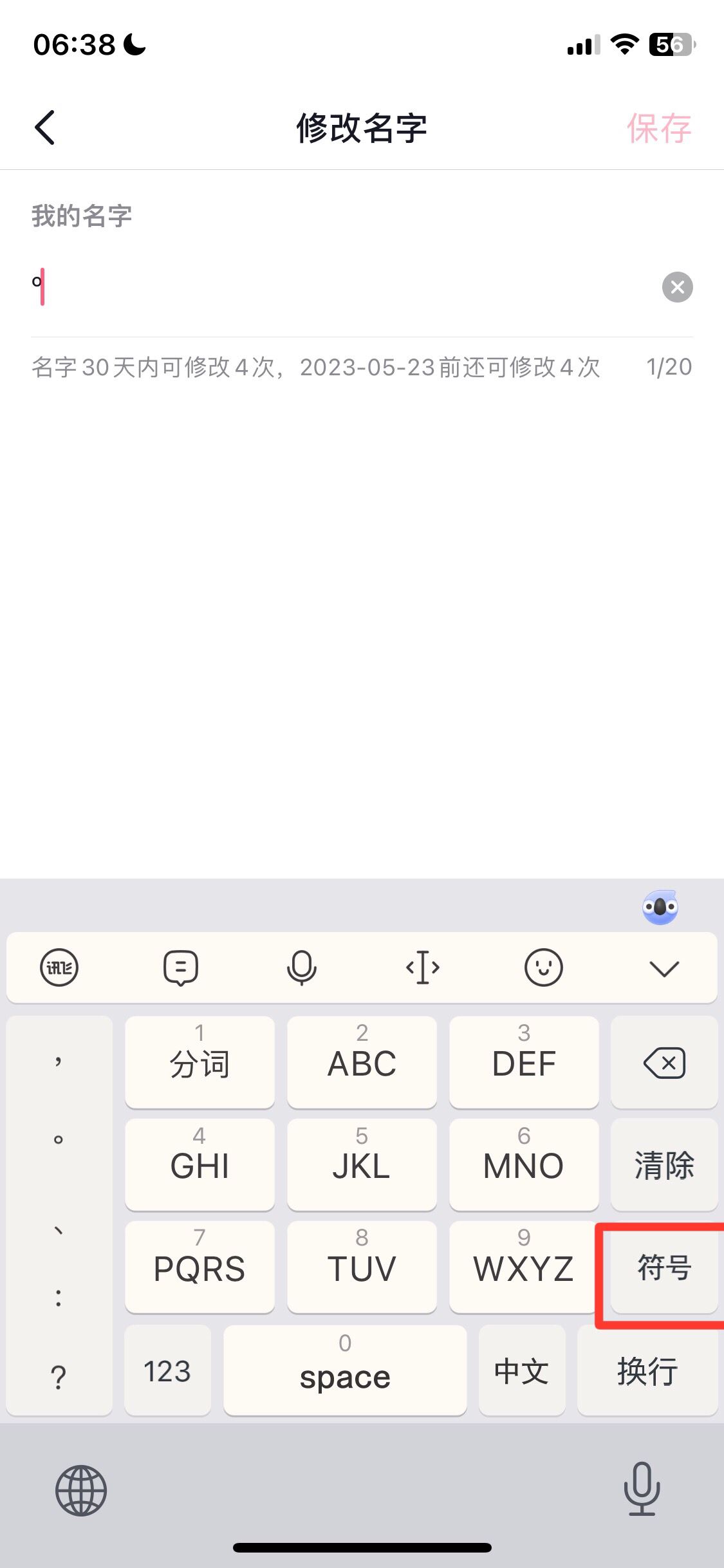Go back from the 修改名字 page
Image resolution: width=724 pixels, height=1568 pixels.
click(45, 127)
